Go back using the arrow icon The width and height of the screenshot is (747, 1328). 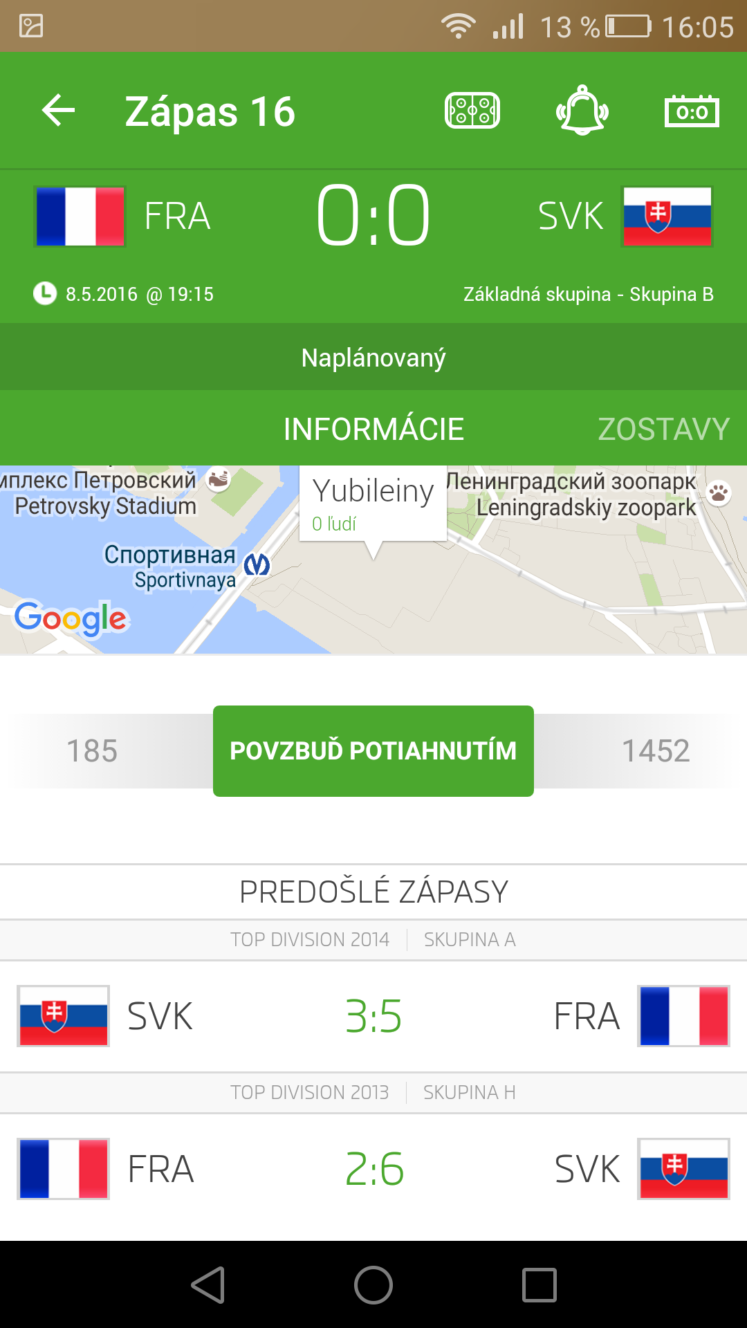tap(58, 110)
